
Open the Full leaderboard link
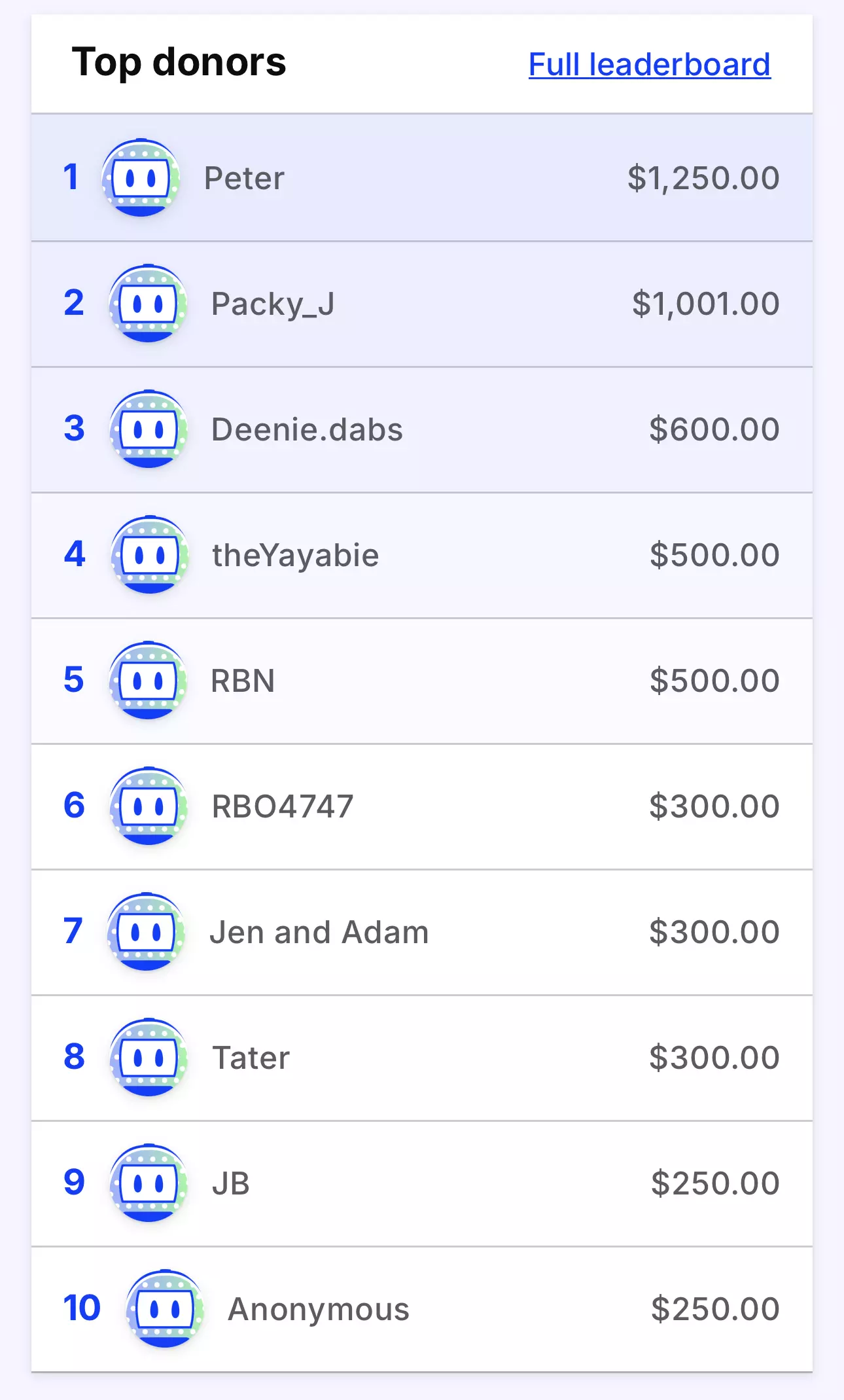pos(649,65)
